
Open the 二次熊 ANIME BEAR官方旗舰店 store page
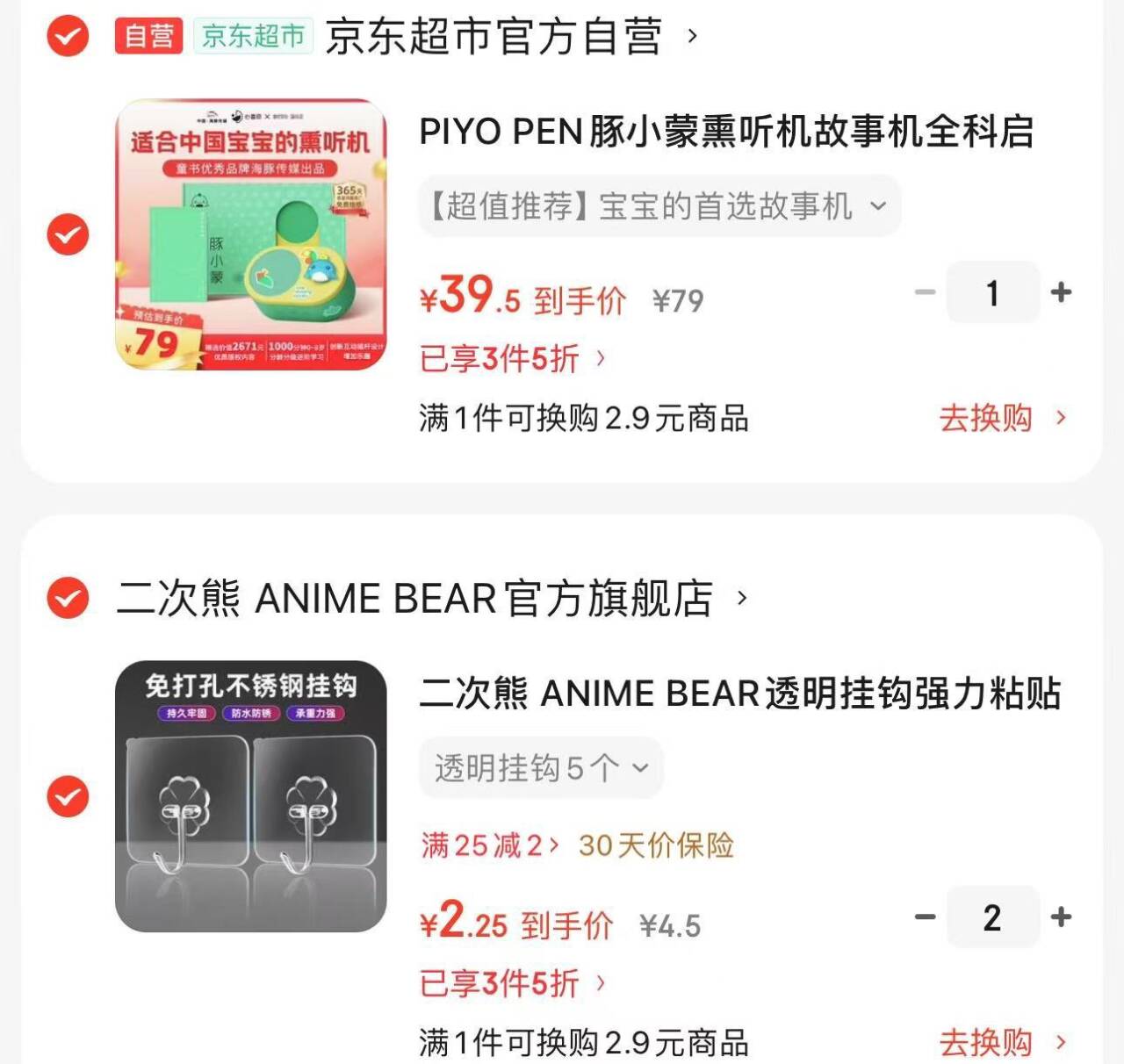(x=432, y=599)
